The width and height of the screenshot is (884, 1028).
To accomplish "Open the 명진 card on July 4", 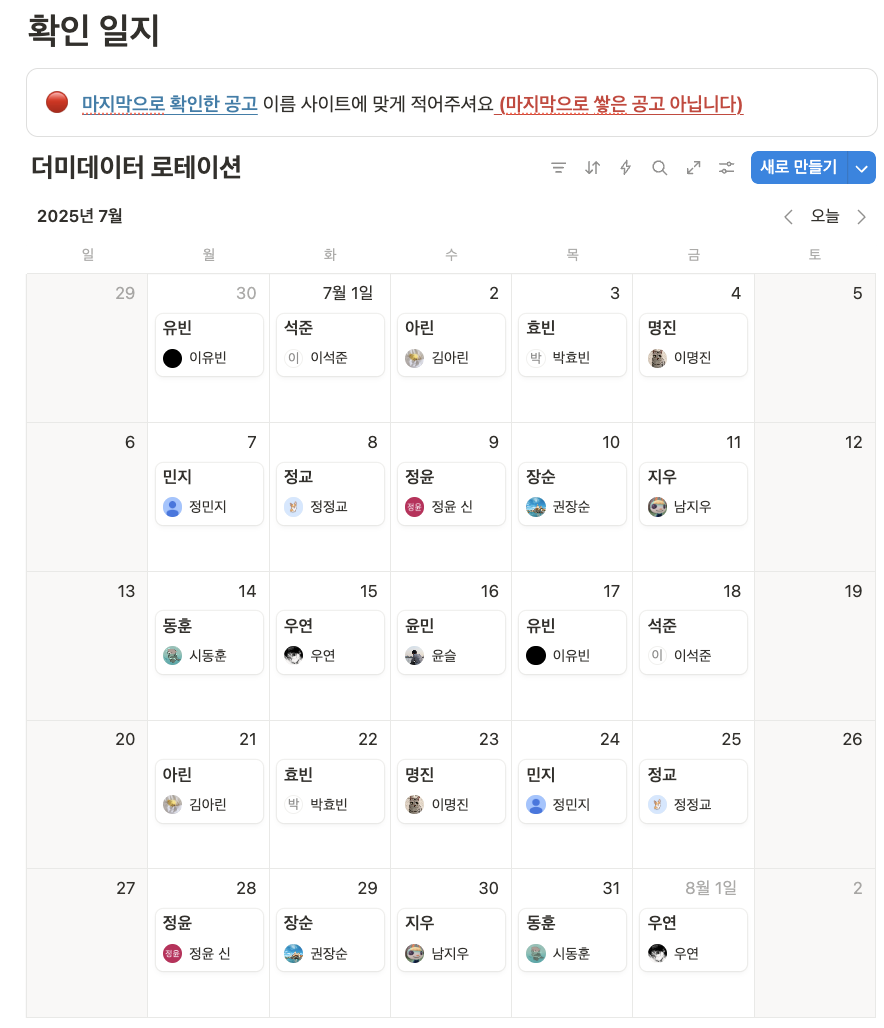I will (693, 344).
